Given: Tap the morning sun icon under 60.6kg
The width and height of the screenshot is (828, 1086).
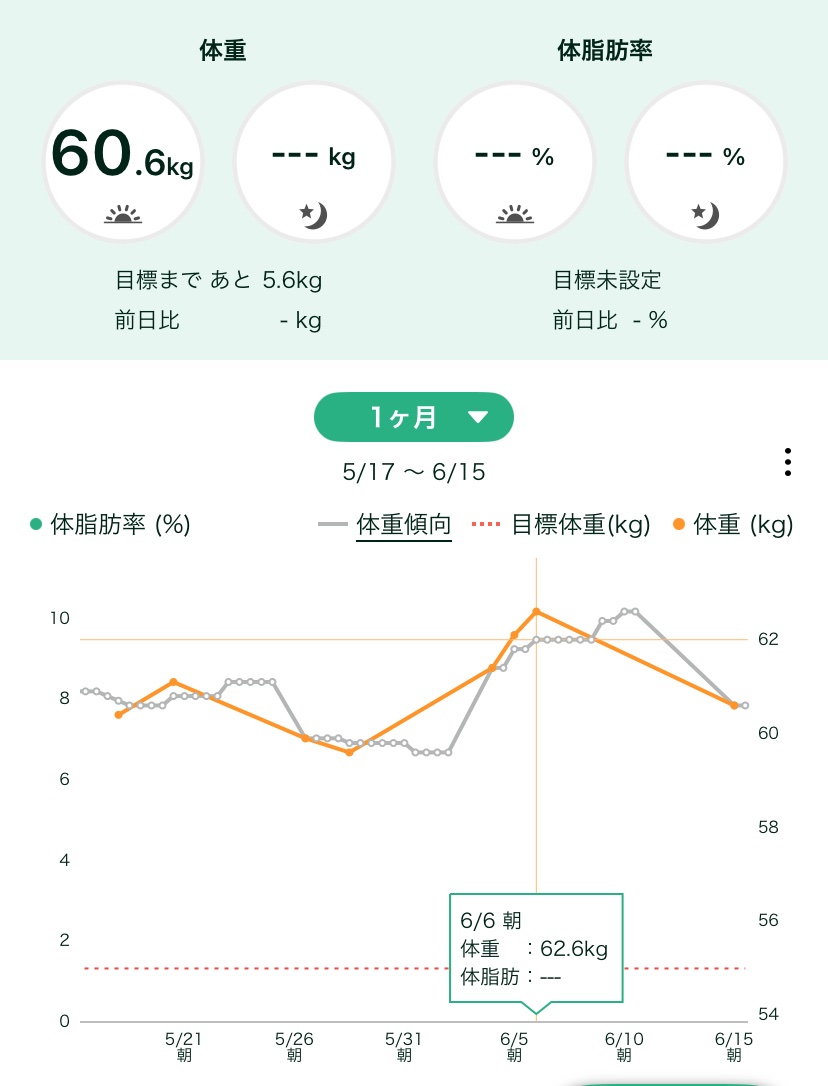Looking at the screenshot, I should (x=122, y=212).
